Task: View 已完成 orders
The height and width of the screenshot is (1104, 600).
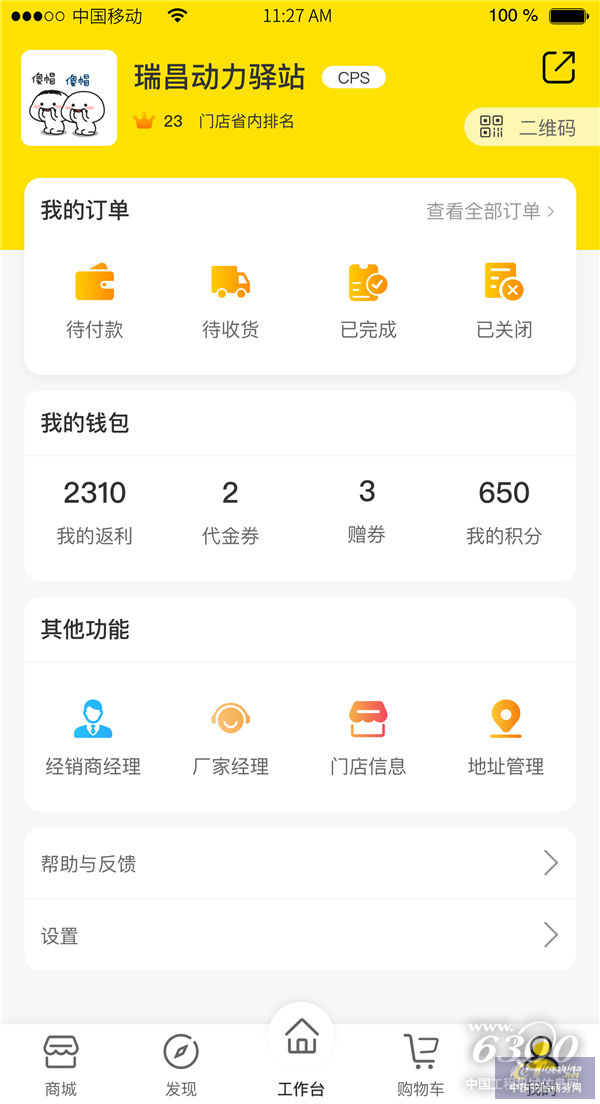Action: 368,300
